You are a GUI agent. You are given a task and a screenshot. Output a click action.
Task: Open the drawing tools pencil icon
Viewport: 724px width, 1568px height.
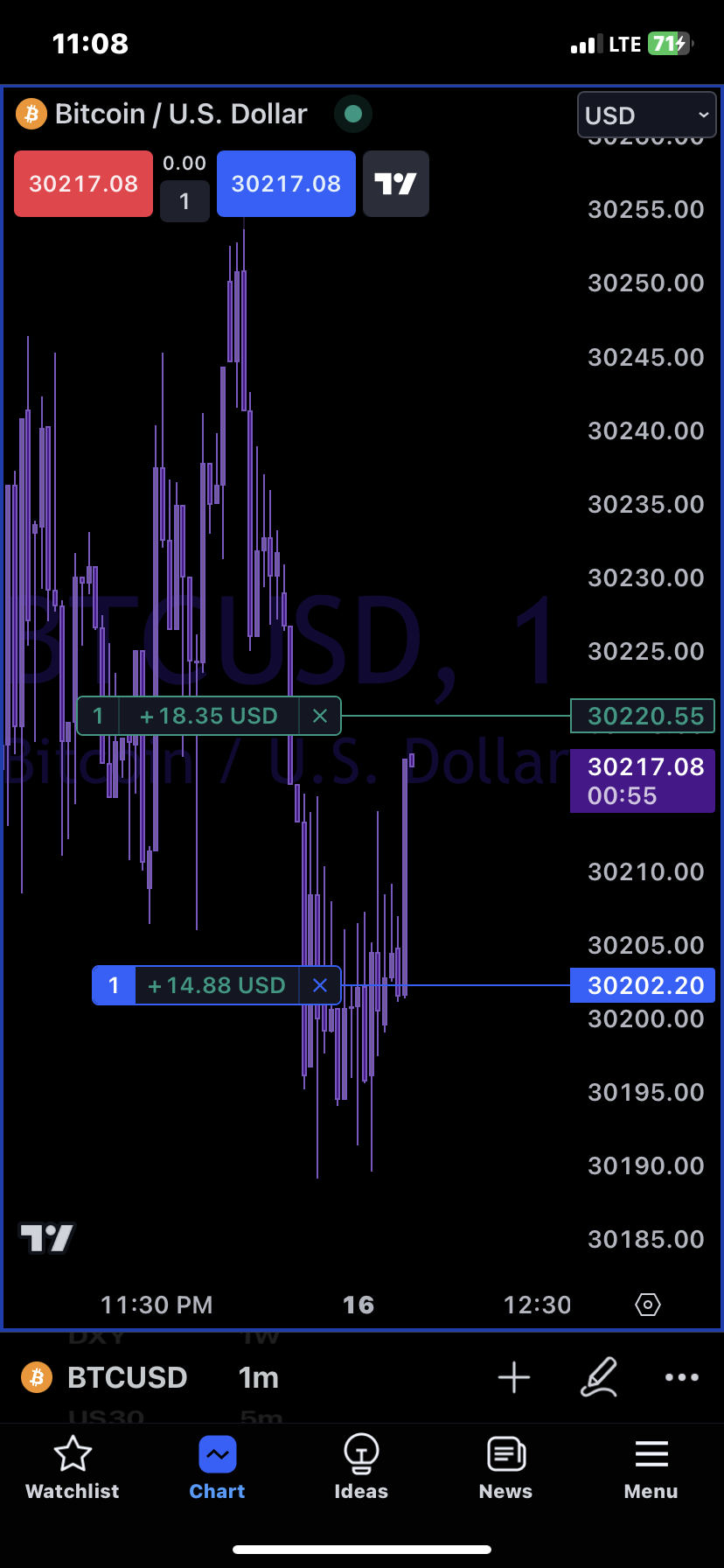click(599, 1377)
